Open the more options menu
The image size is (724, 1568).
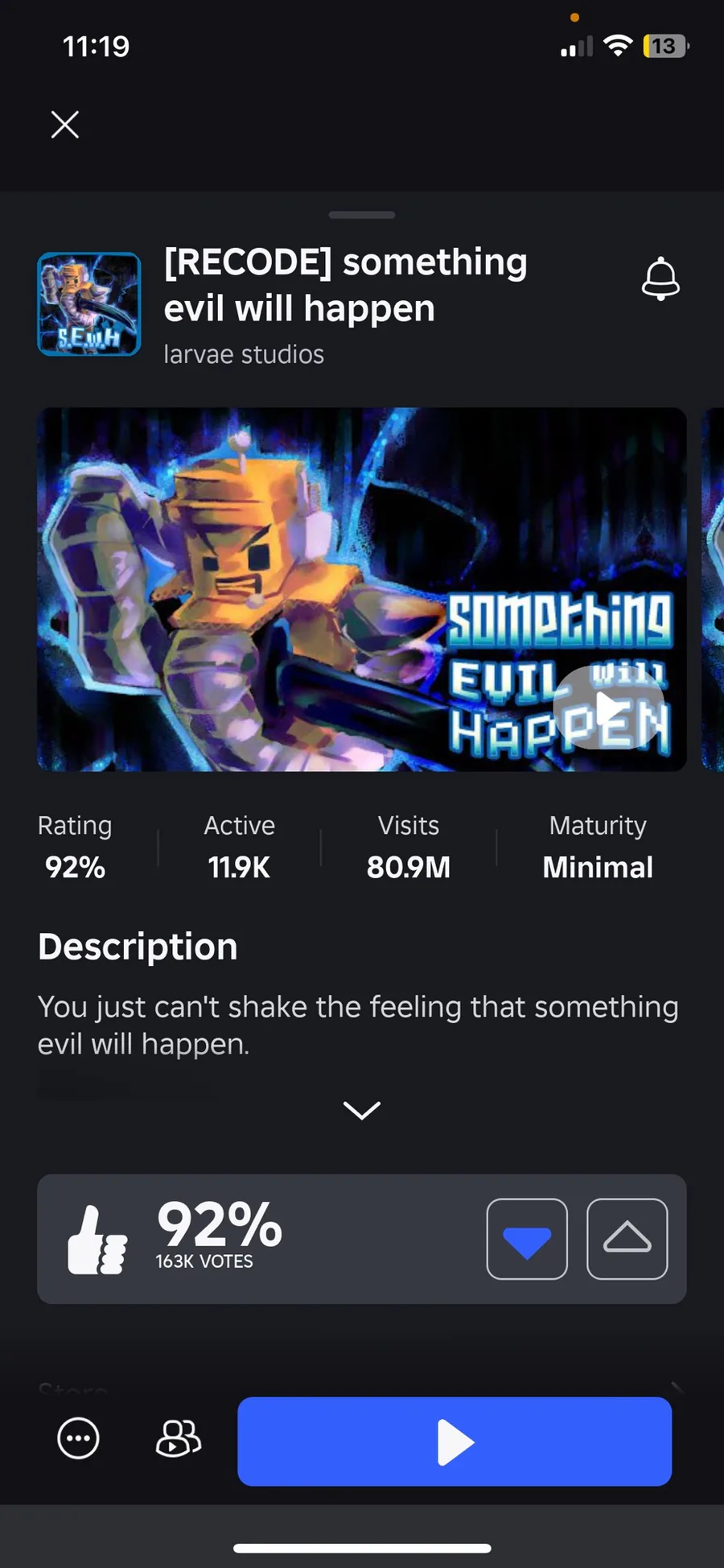point(79,1438)
